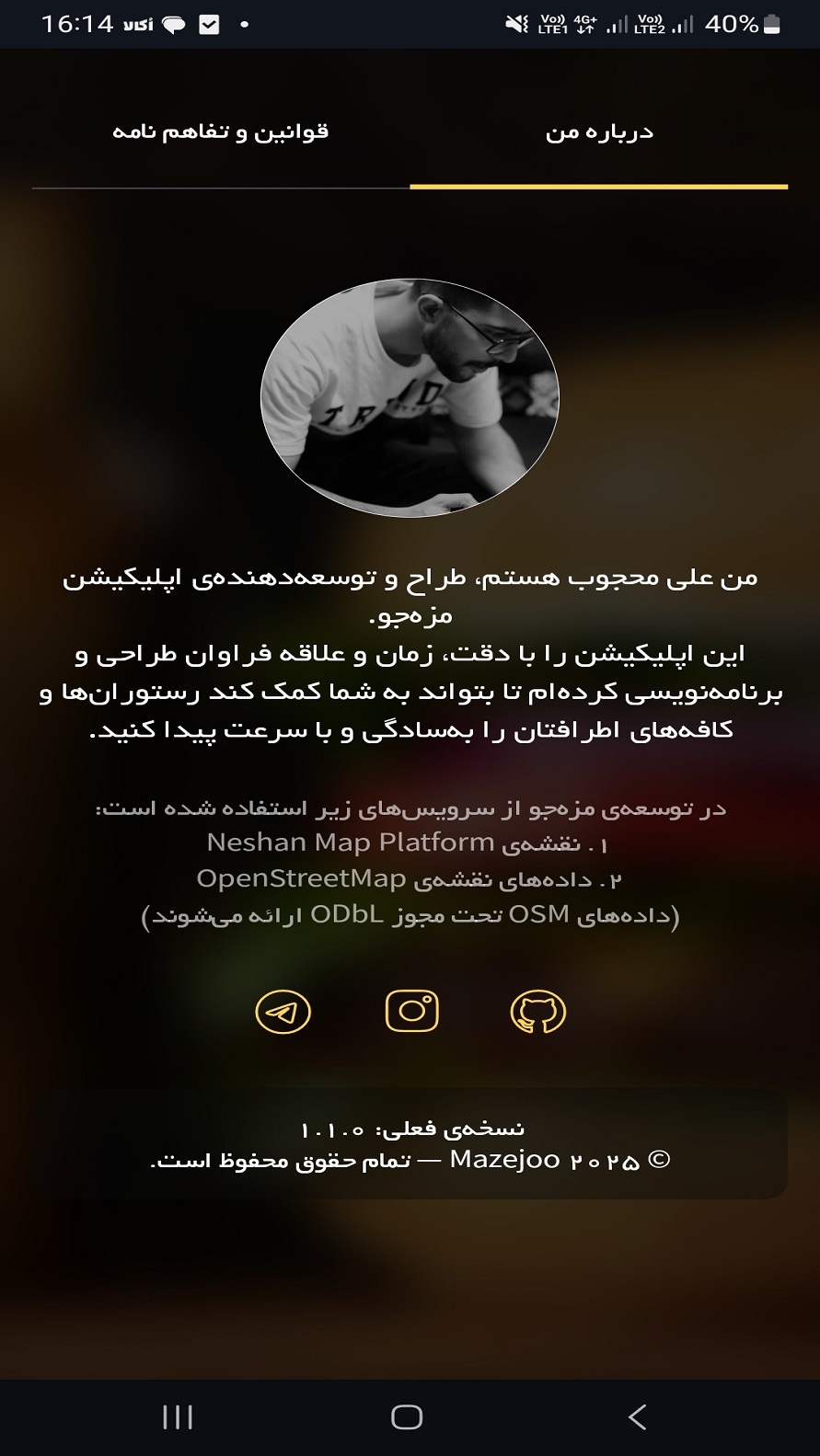The image size is (820, 1456).
Task: Tap the back navigation arrow
Action: tap(637, 1417)
